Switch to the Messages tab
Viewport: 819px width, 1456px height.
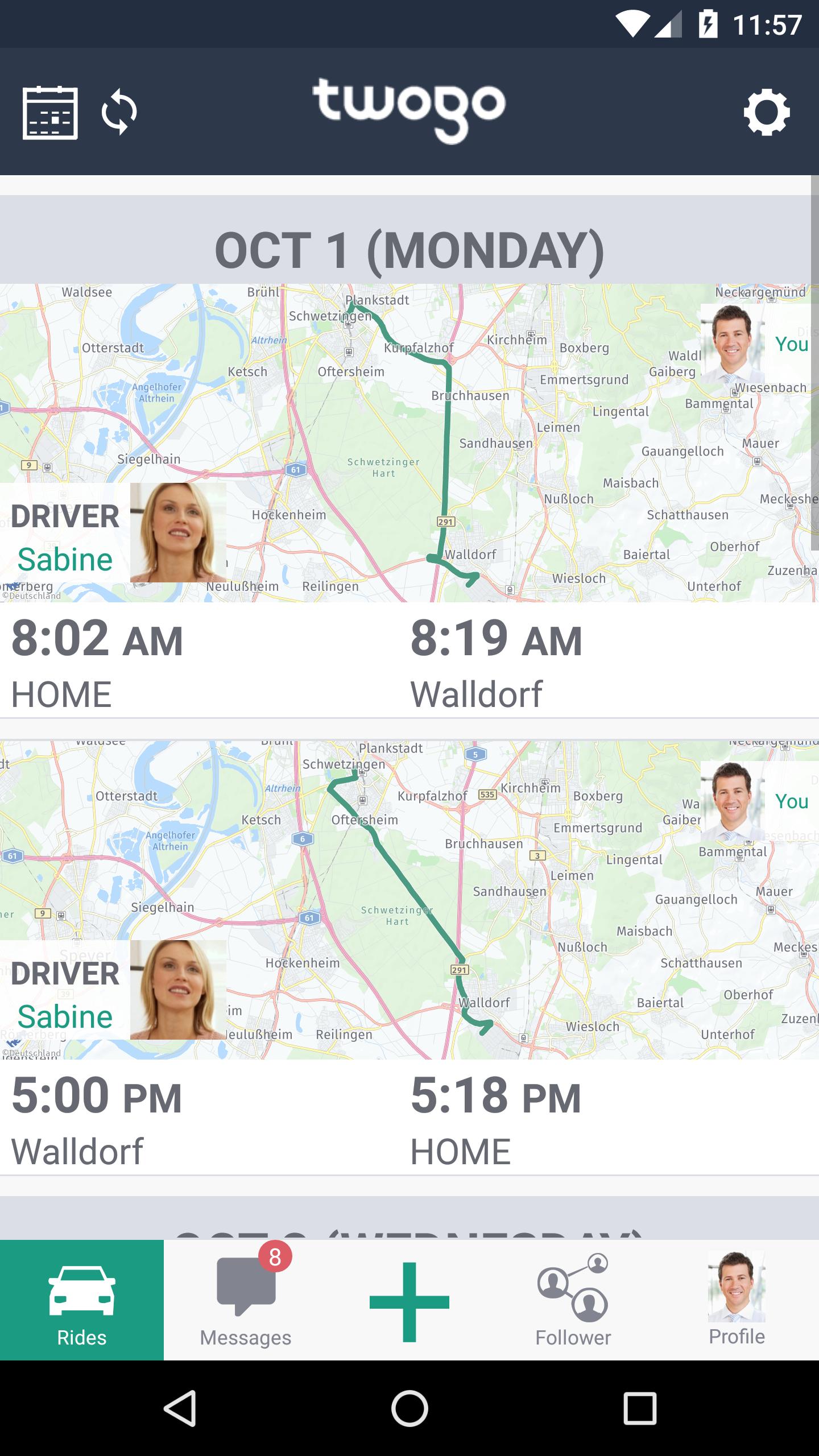[246, 1301]
